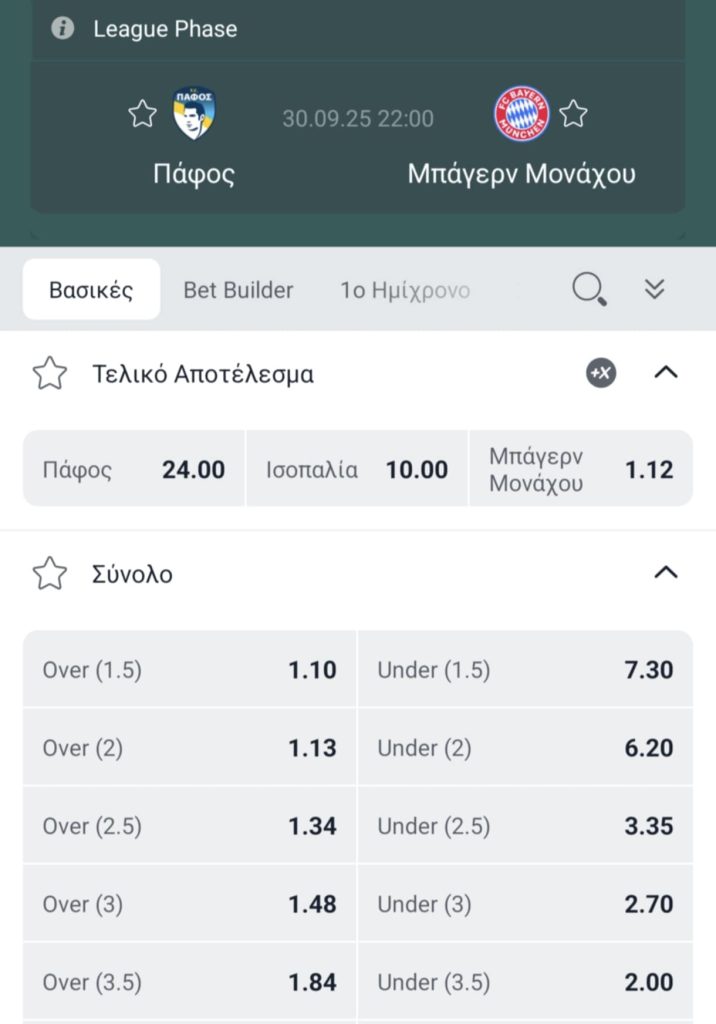This screenshot has height=1024, width=716.
Task: Collapse all markets with double chevron
Action: click(x=654, y=290)
